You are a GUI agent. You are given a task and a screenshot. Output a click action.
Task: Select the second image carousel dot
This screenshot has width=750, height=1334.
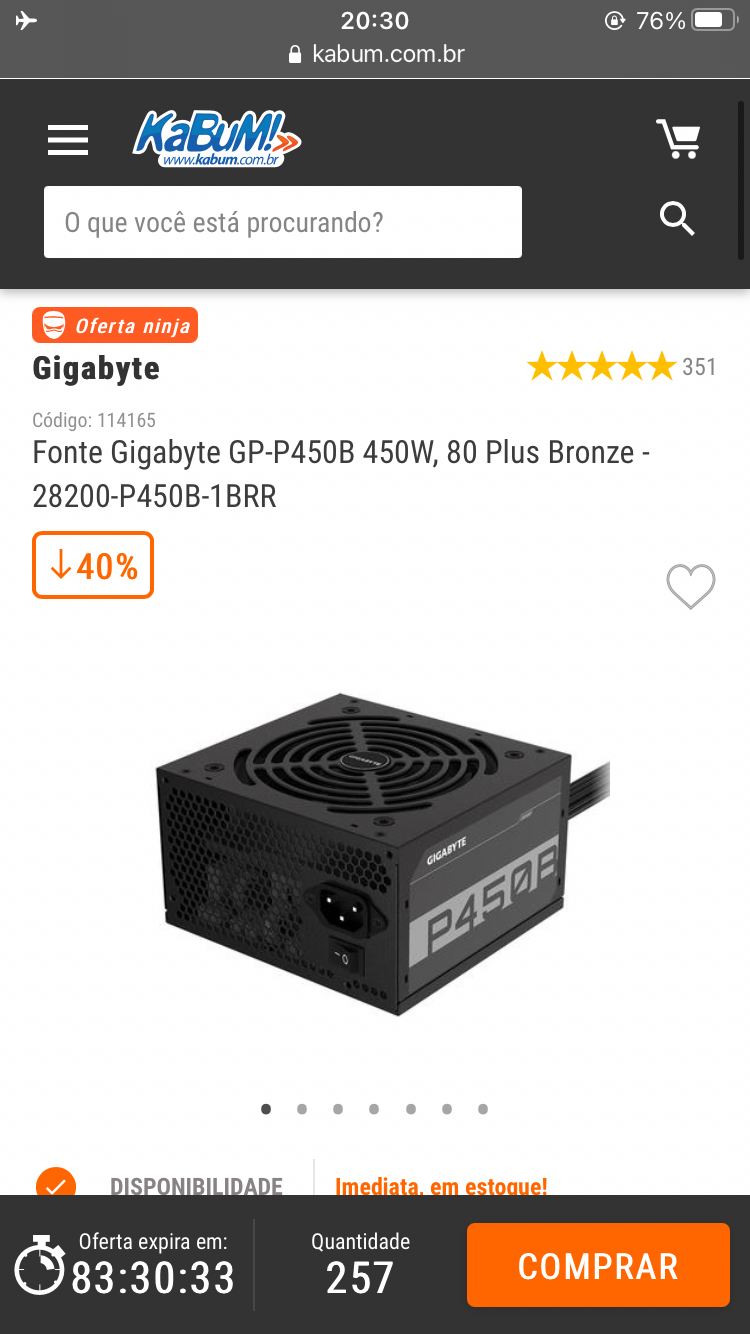pyautogui.click(x=302, y=1109)
